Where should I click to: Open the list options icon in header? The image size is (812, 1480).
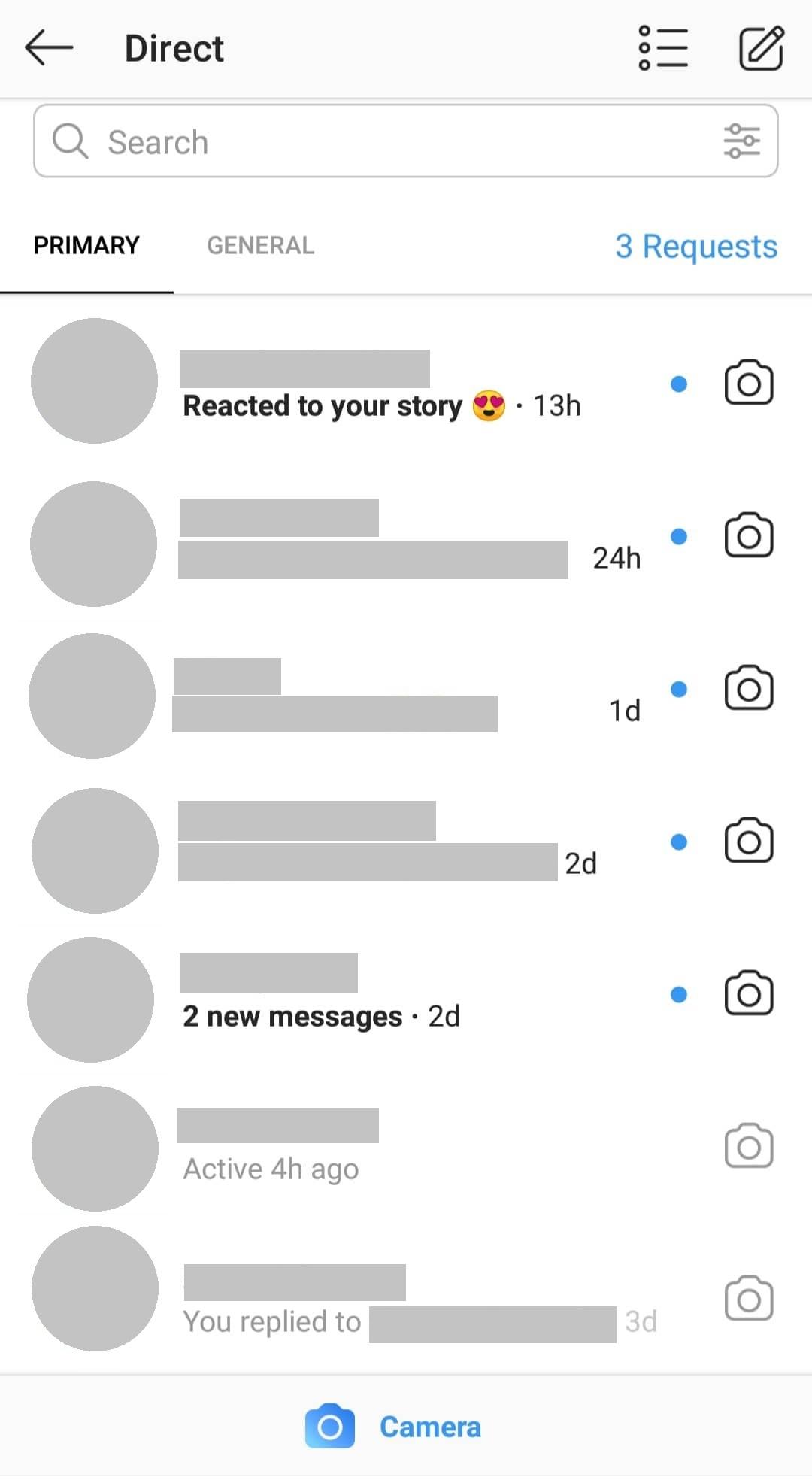(663, 48)
